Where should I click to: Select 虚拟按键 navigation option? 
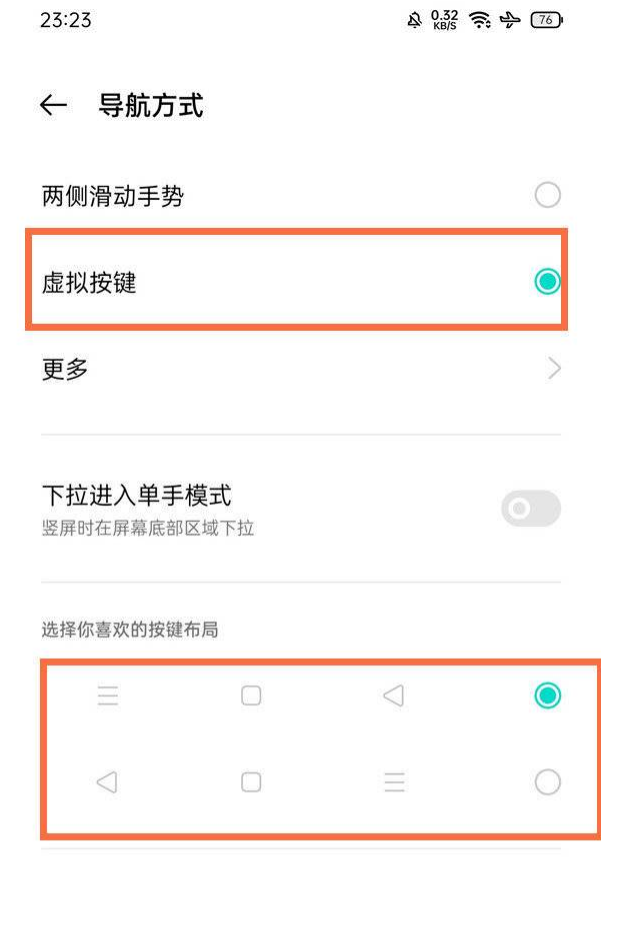546,282
